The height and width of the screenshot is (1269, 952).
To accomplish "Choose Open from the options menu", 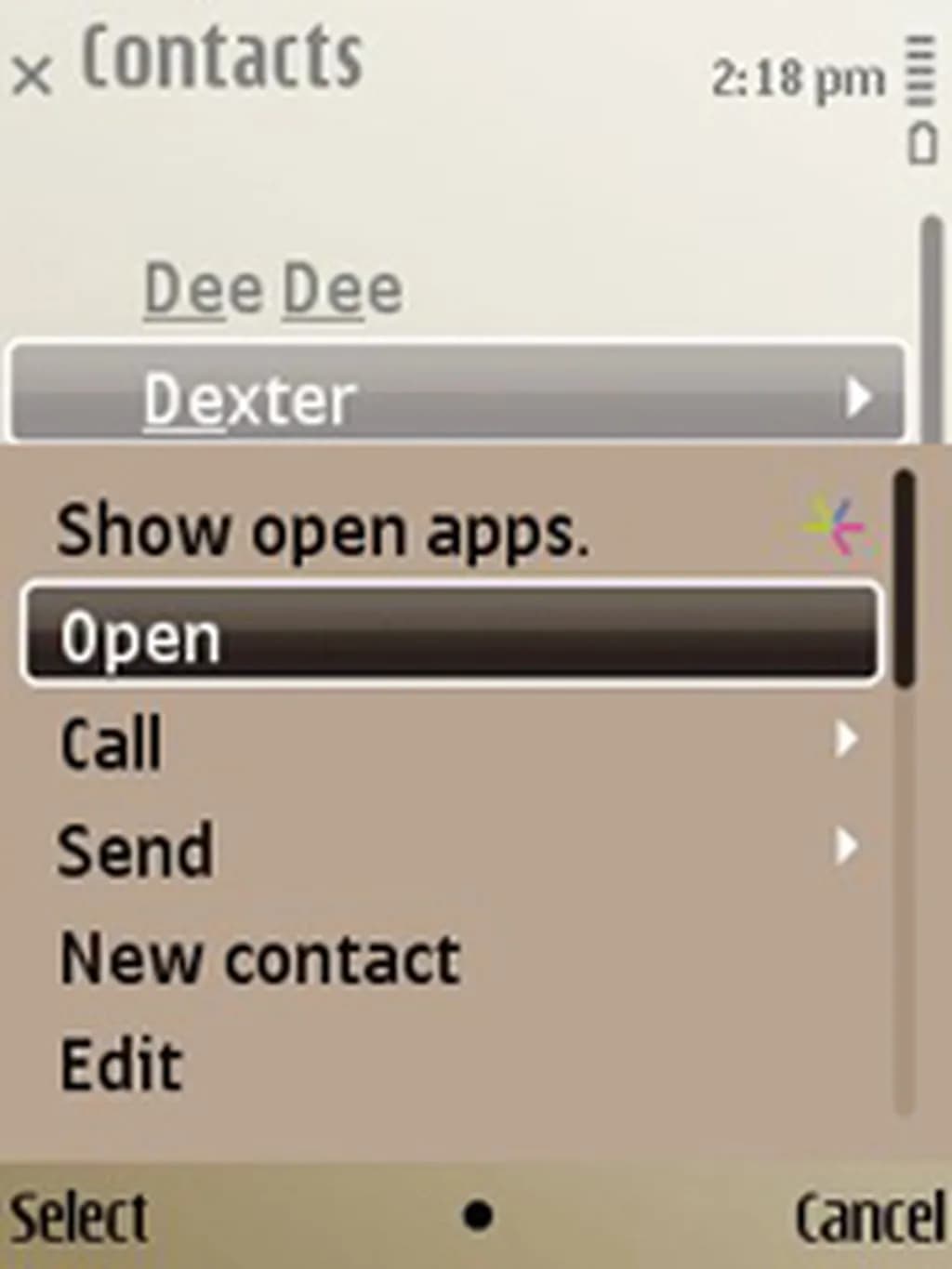I will click(x=450, y=636).
